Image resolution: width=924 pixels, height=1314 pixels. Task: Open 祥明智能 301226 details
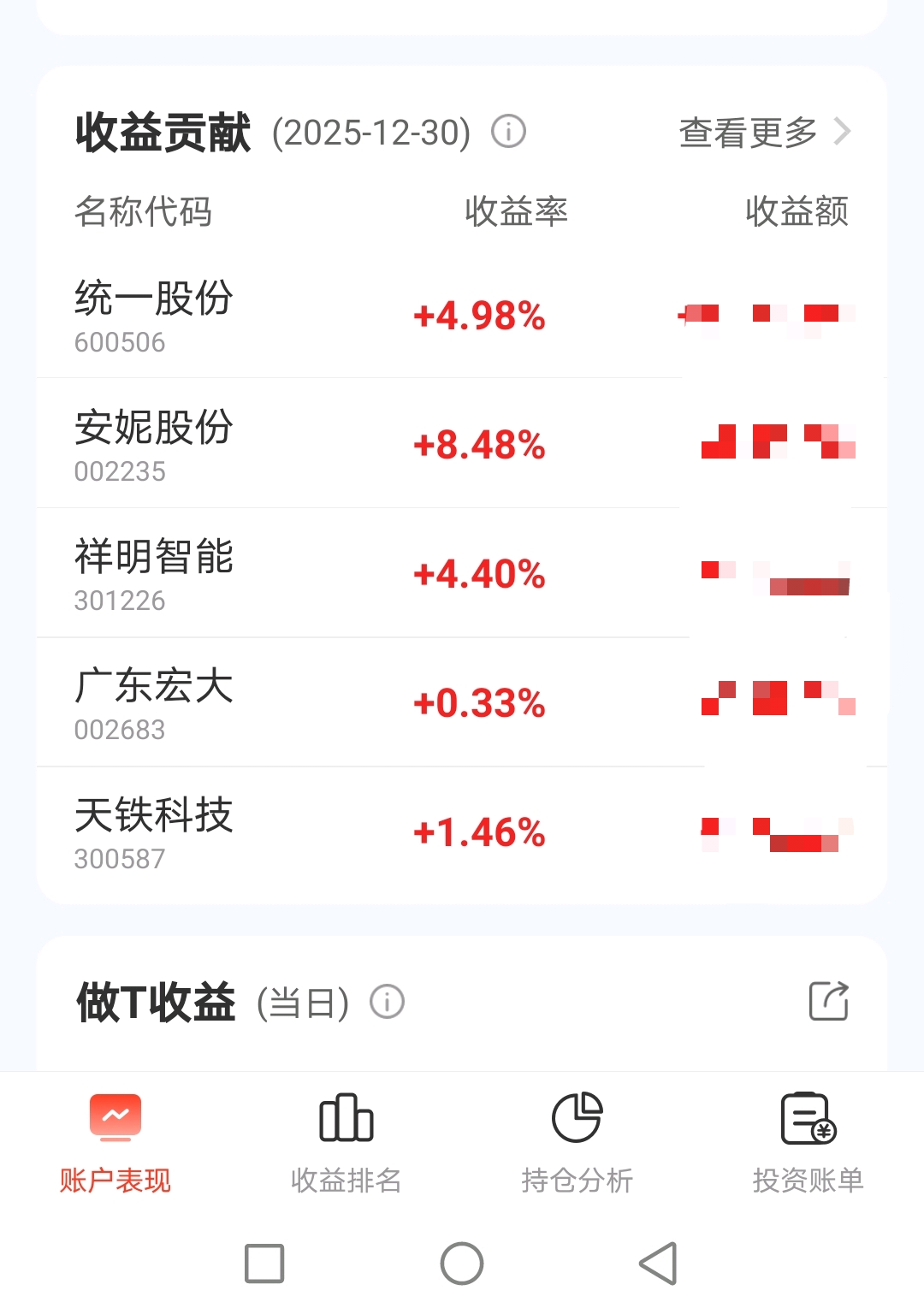click(x=154, y=574)
